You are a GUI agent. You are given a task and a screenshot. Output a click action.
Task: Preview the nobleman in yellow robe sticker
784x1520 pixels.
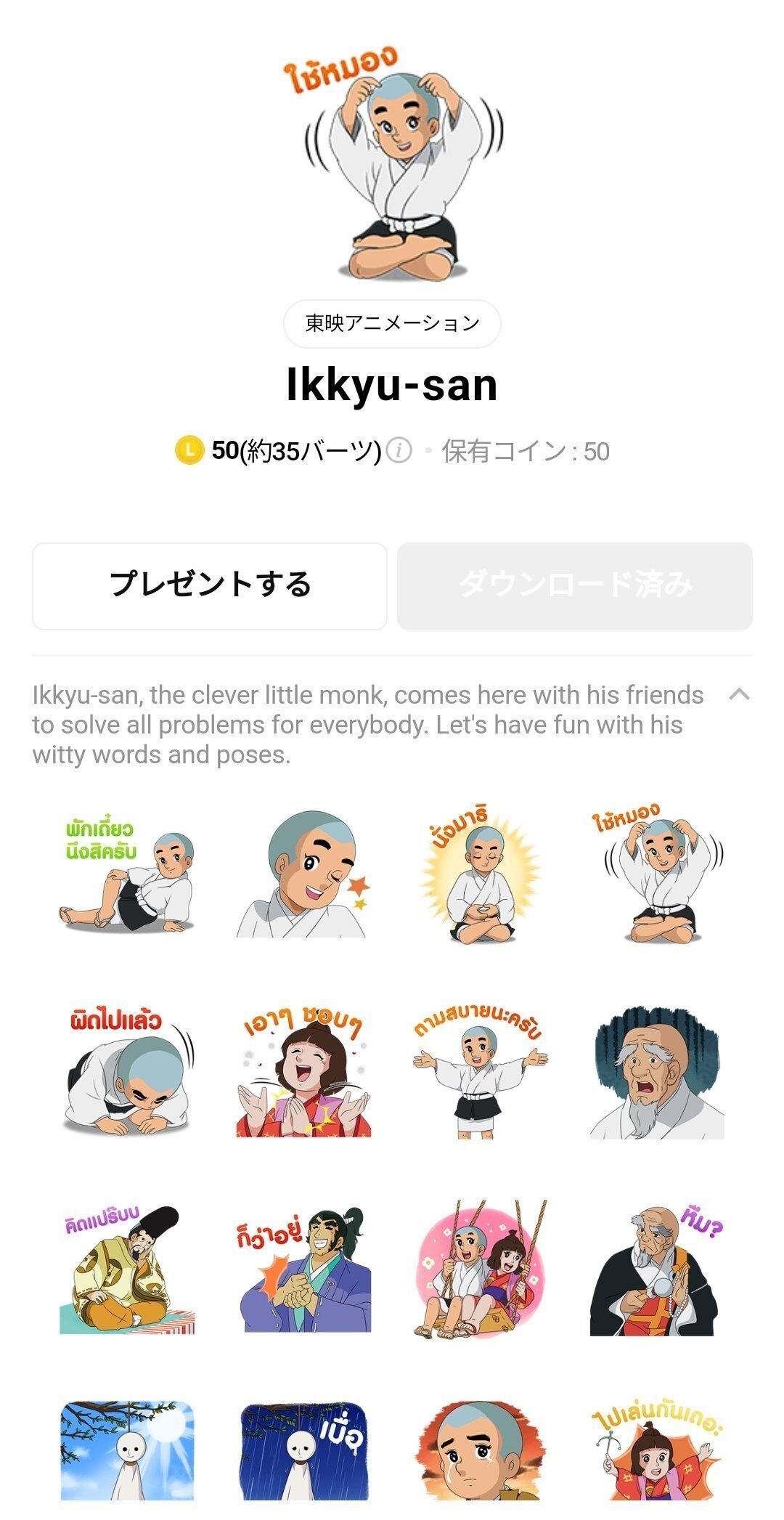127,1269
